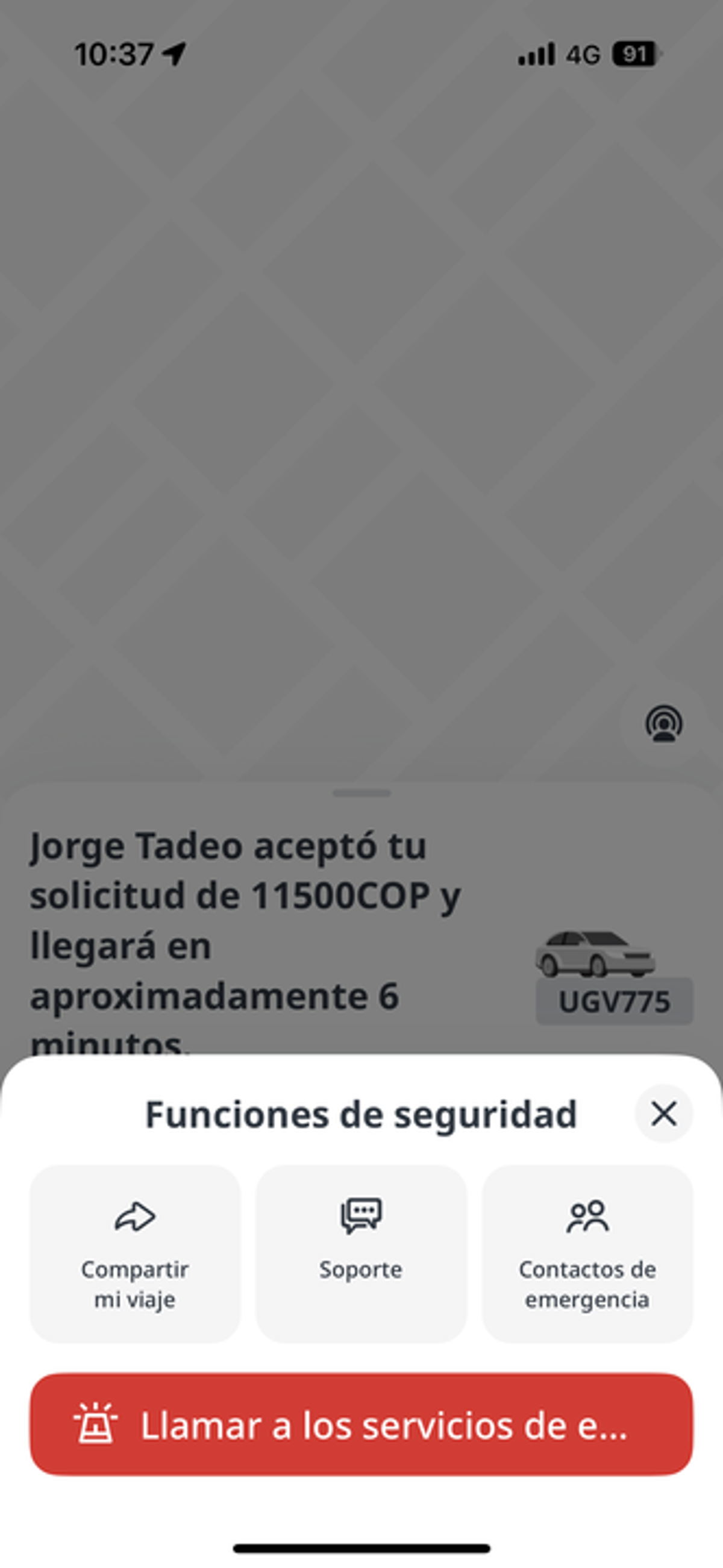Call emergency services with the red button

(361, 1425)
